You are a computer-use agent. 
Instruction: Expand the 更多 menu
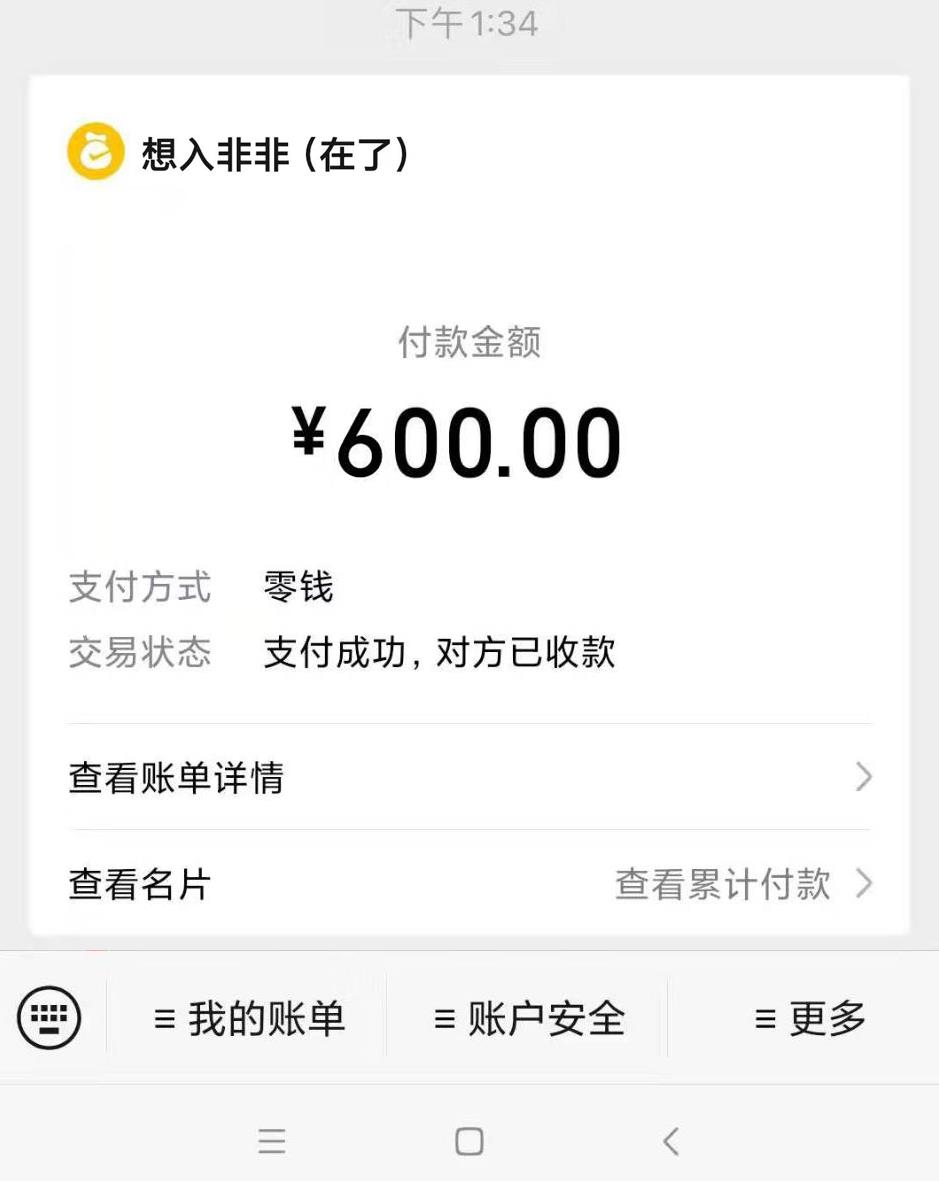pos(810,1019)
